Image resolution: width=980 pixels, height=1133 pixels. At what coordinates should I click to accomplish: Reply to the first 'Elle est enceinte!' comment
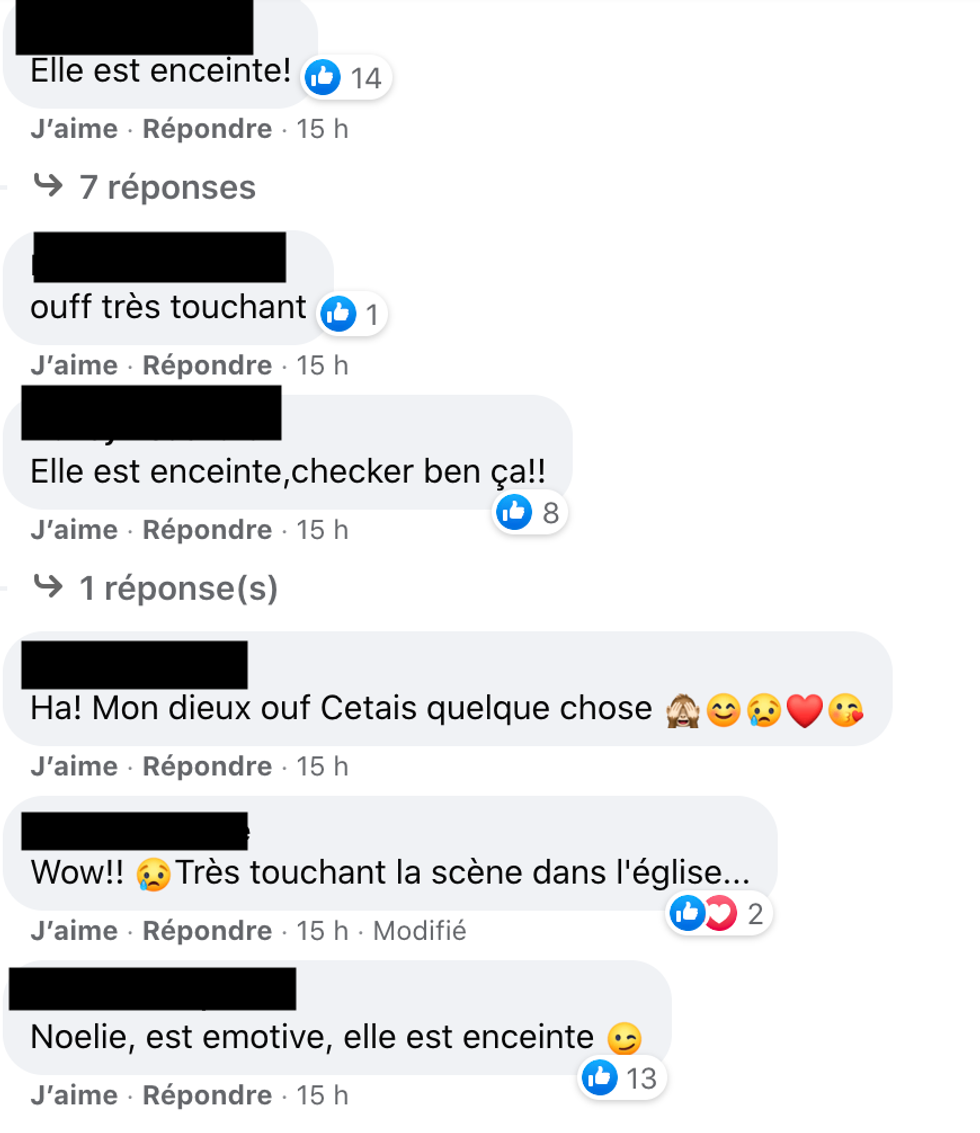point(207,129)
